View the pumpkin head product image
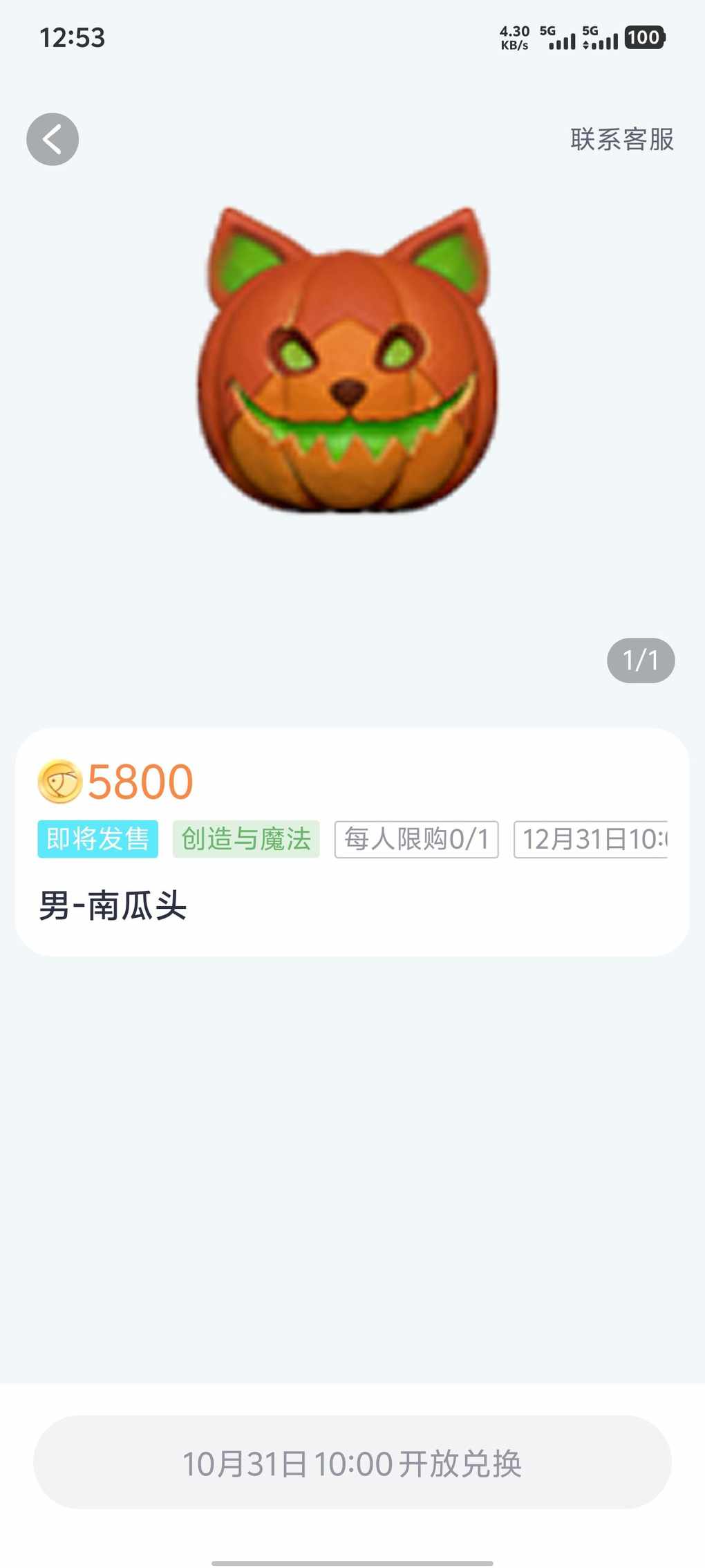This screenshot has width=705, height=1568. point(348,361)
